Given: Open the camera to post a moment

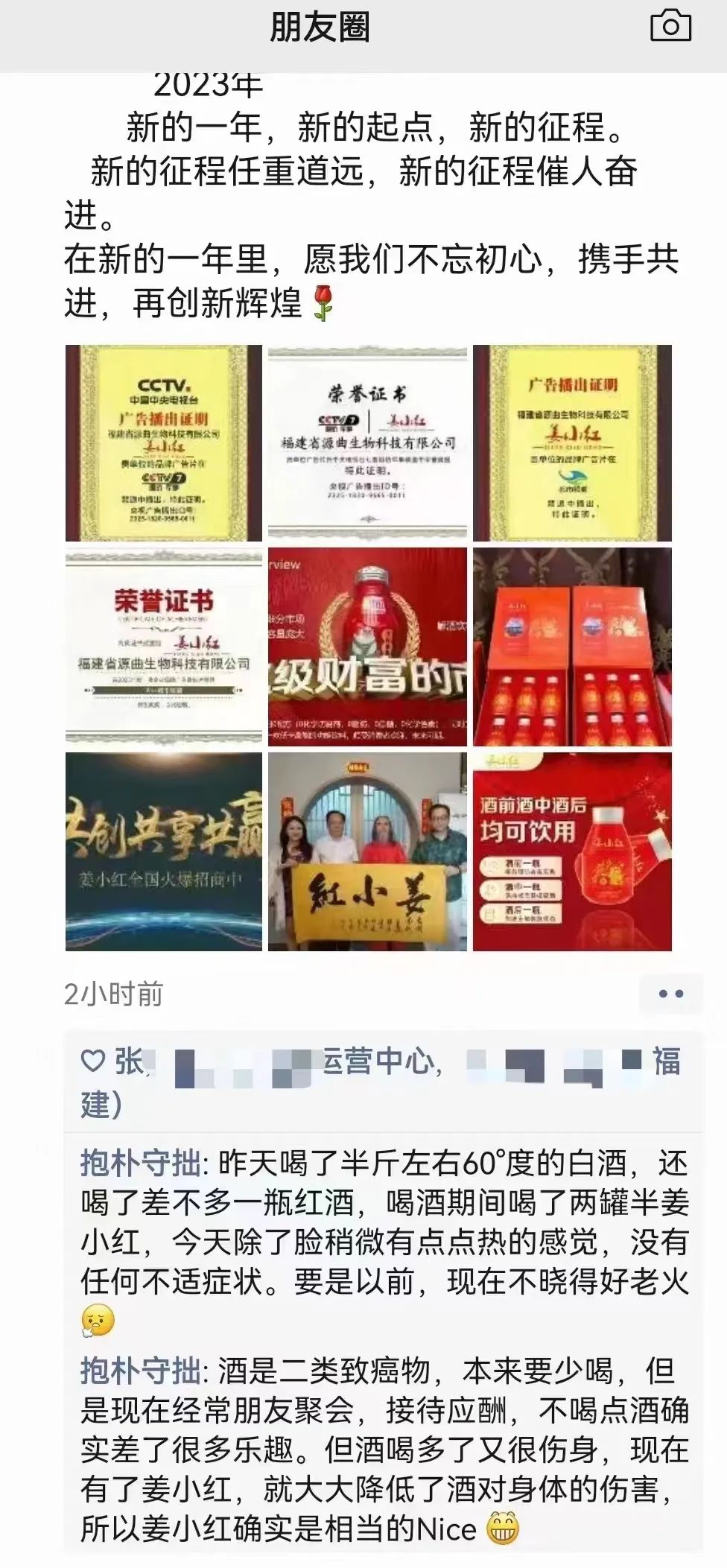Looking at the screenshot, I should coord(670,28).
